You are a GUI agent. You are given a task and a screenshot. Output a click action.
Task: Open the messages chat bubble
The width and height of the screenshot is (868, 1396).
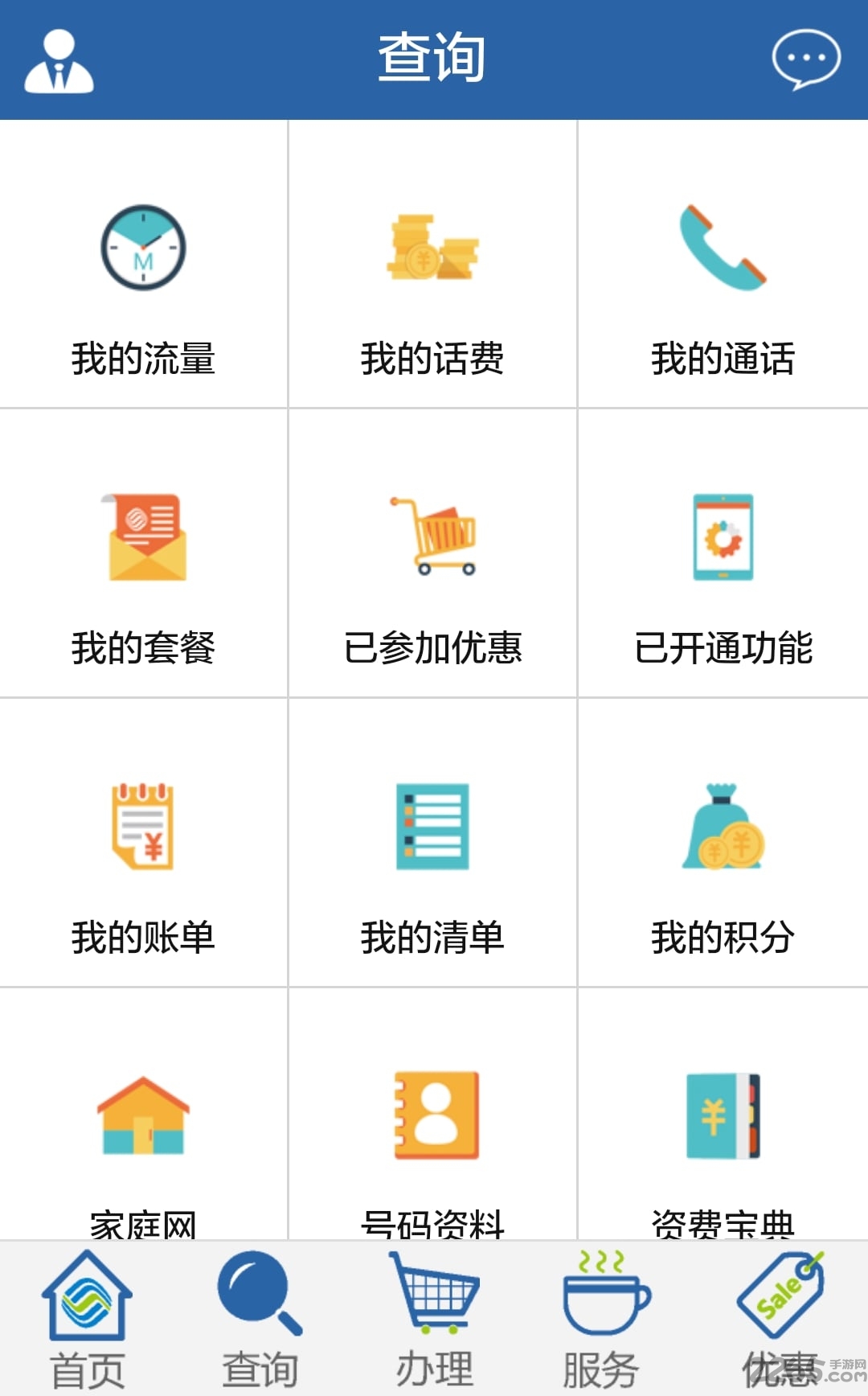(x=805, y=60)
